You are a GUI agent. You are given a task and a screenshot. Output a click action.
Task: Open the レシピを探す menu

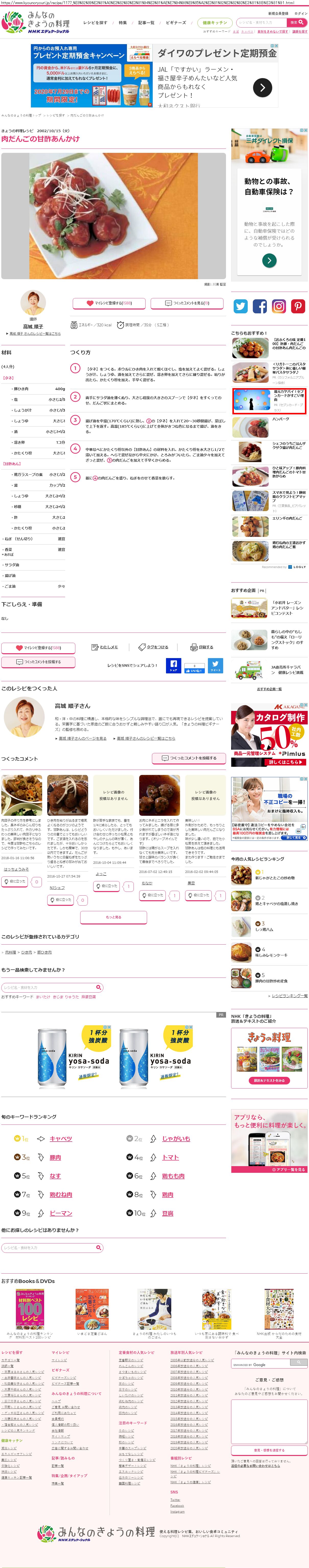tap(94, 22)
